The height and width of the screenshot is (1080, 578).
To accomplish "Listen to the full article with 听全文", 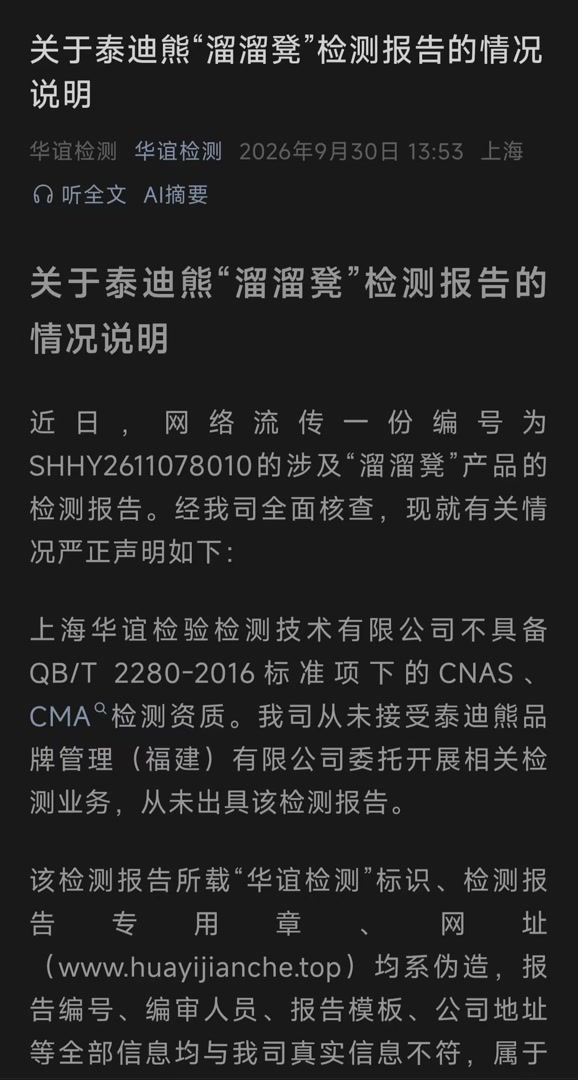I will click(x=79, y=195).
